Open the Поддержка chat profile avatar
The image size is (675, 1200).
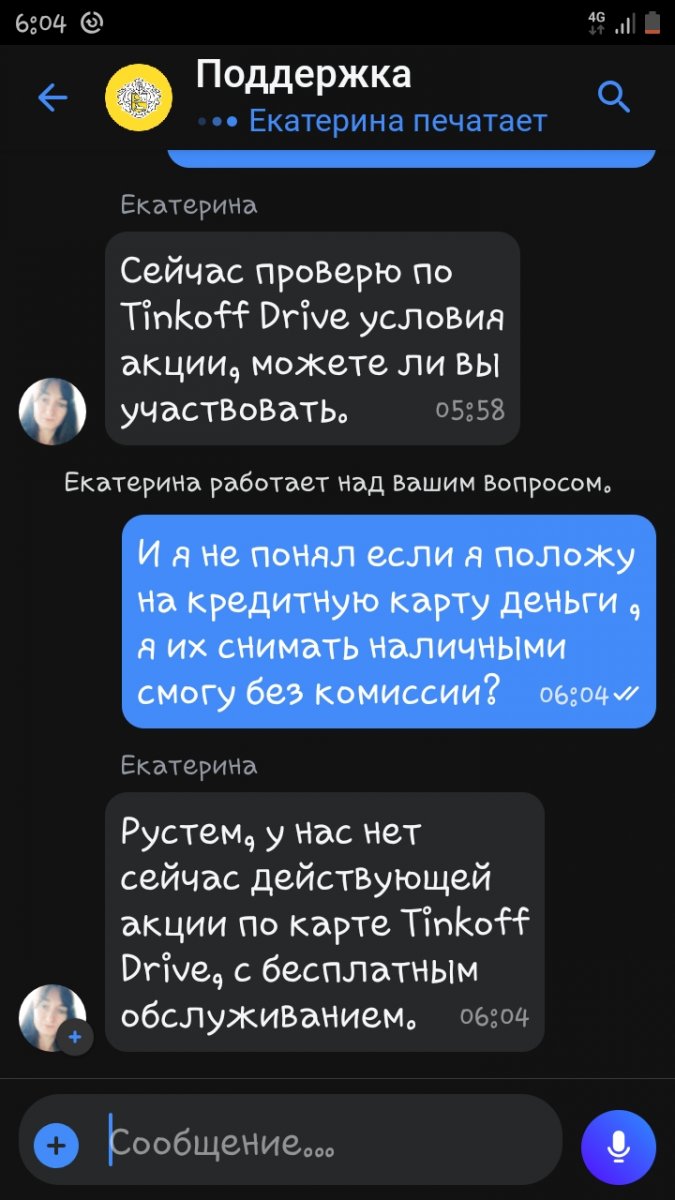[139, 98]
